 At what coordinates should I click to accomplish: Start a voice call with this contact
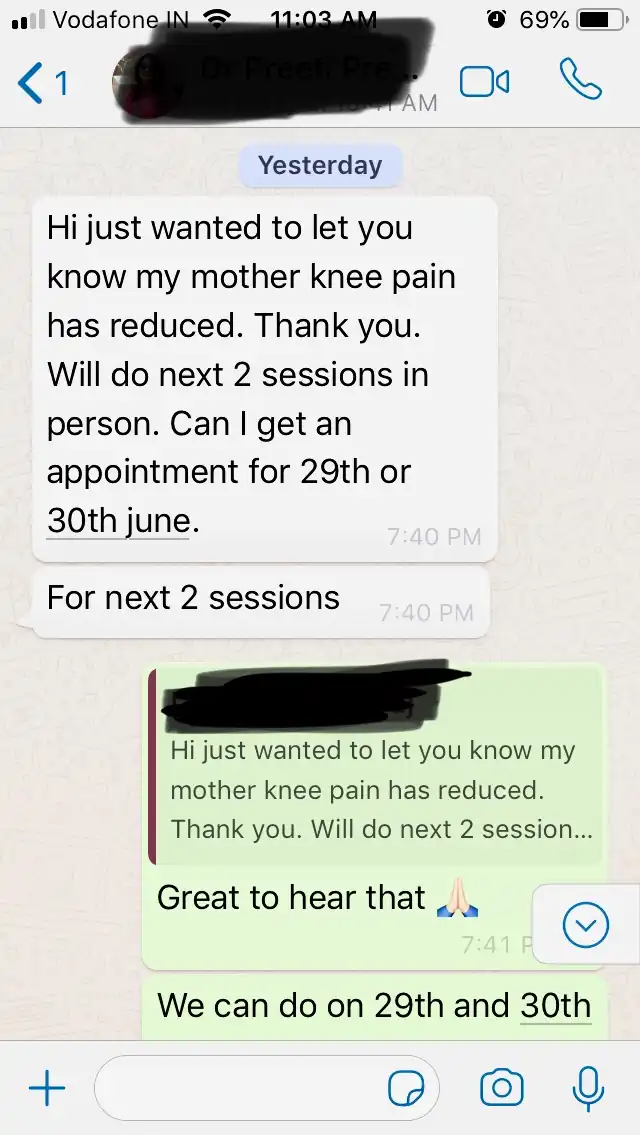(x=580, y=81)
